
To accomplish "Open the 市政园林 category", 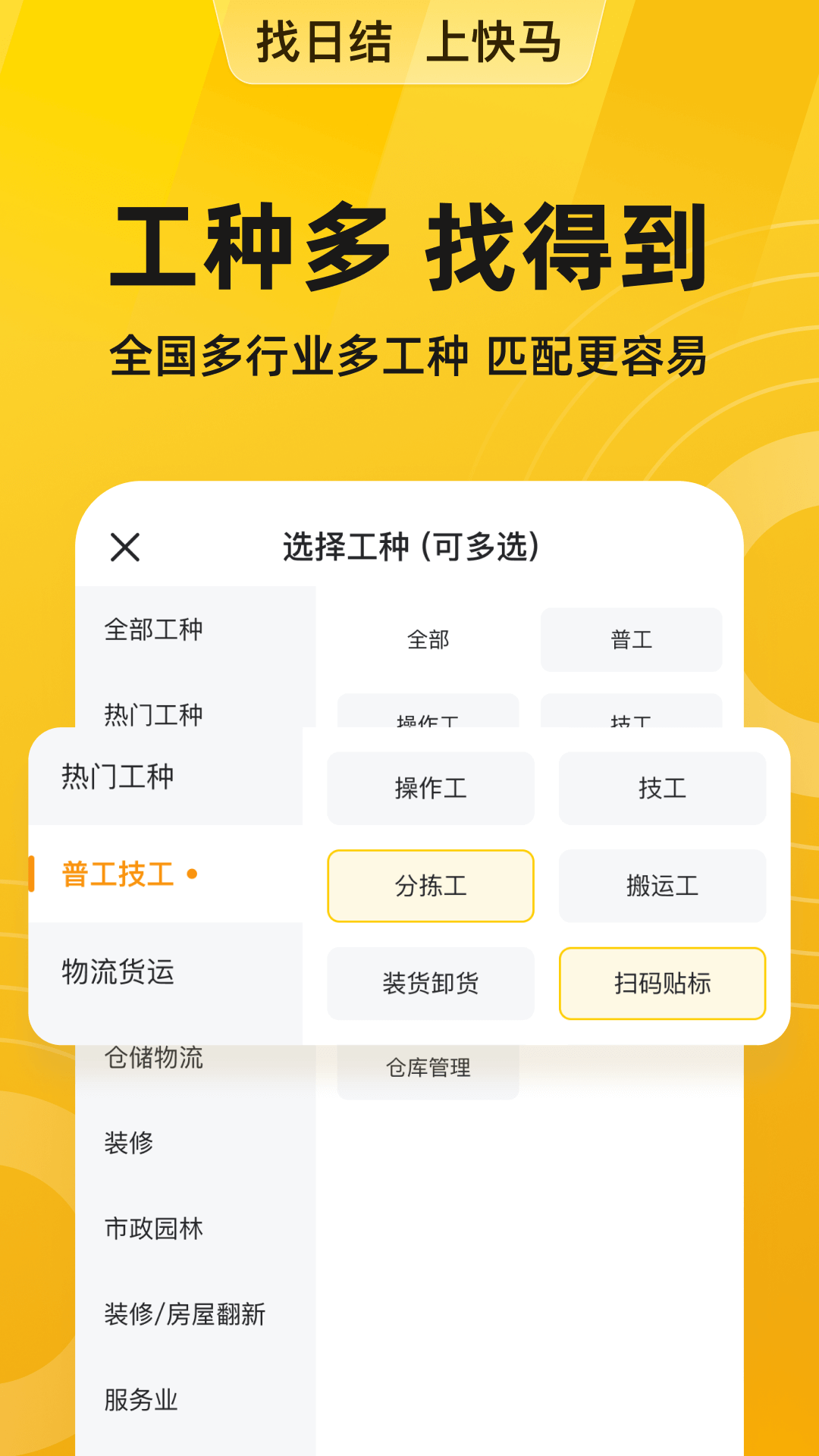I will [x=154, y=1228].
